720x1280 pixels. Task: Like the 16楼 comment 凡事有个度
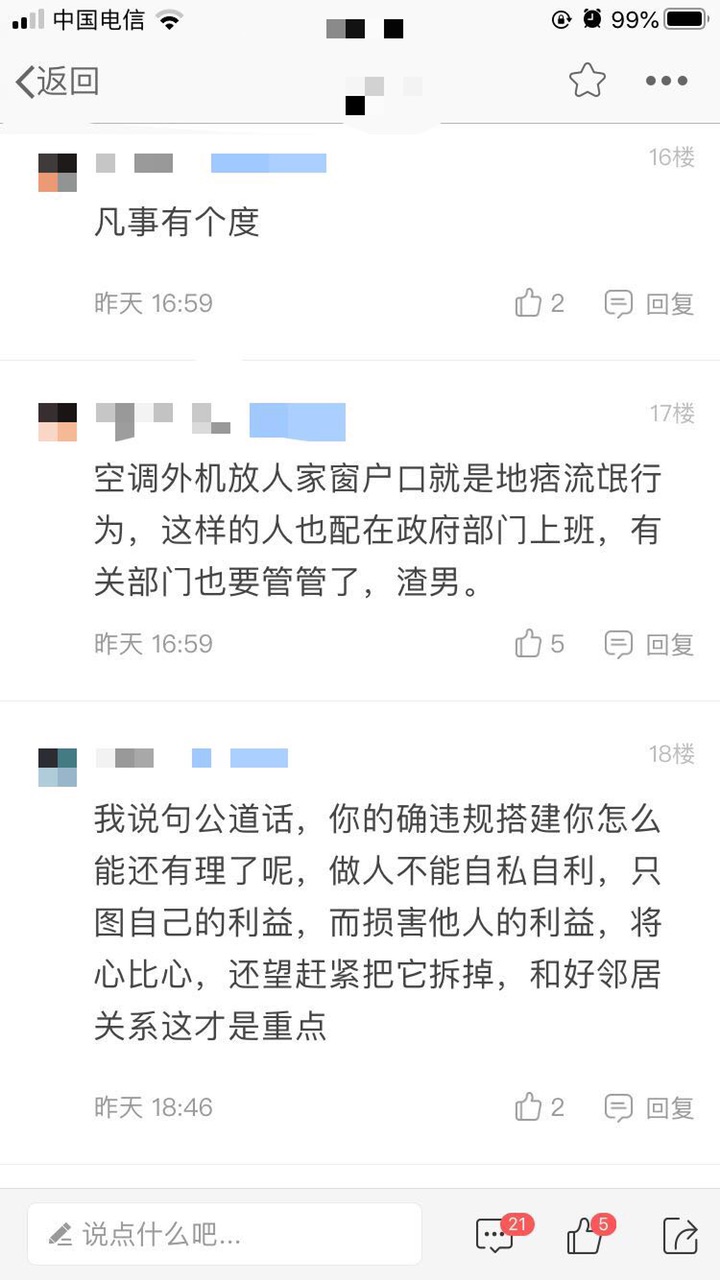click(x=539, y=303)
